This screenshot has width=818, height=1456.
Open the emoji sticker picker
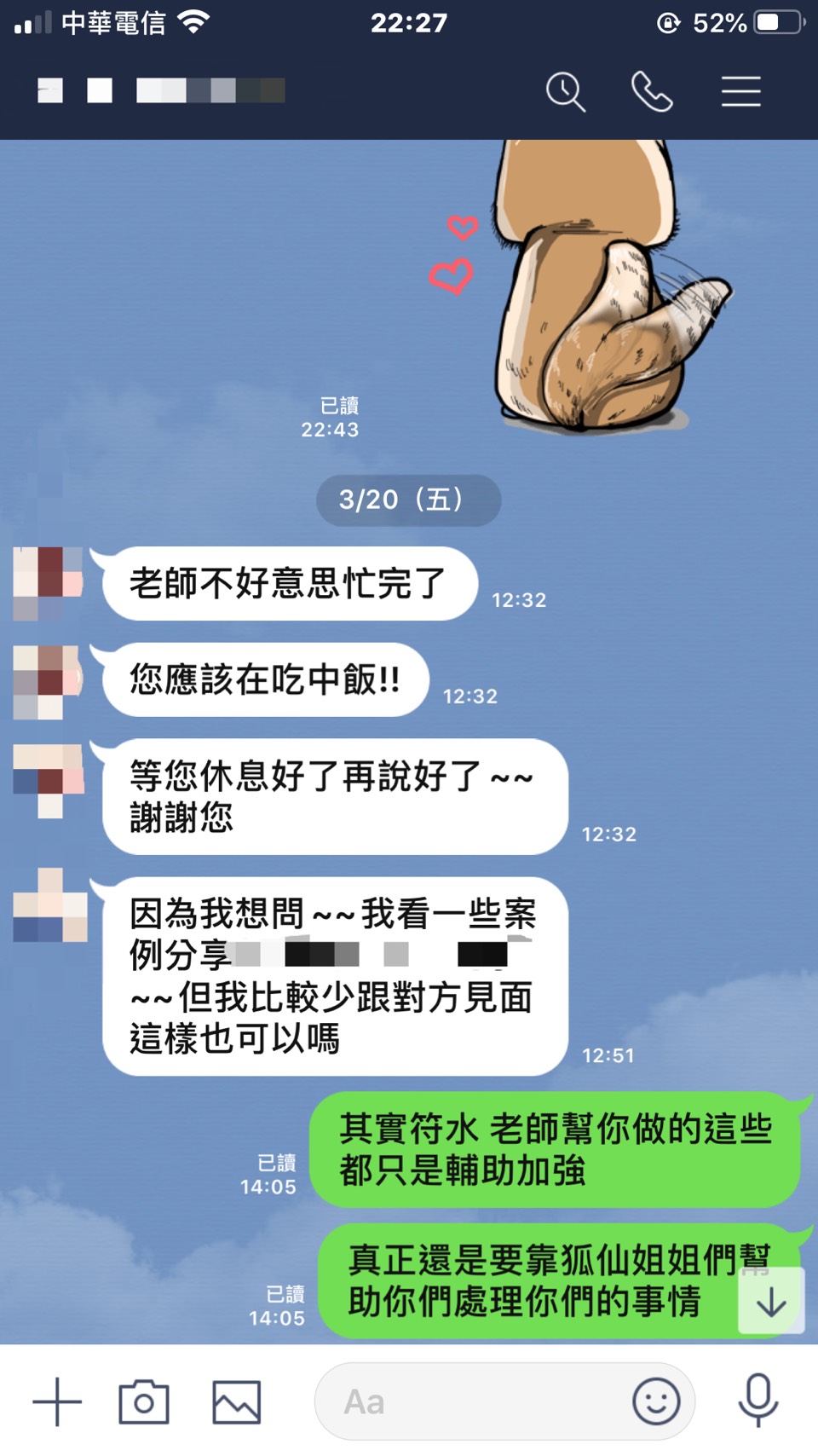(x=656, y=1401)
